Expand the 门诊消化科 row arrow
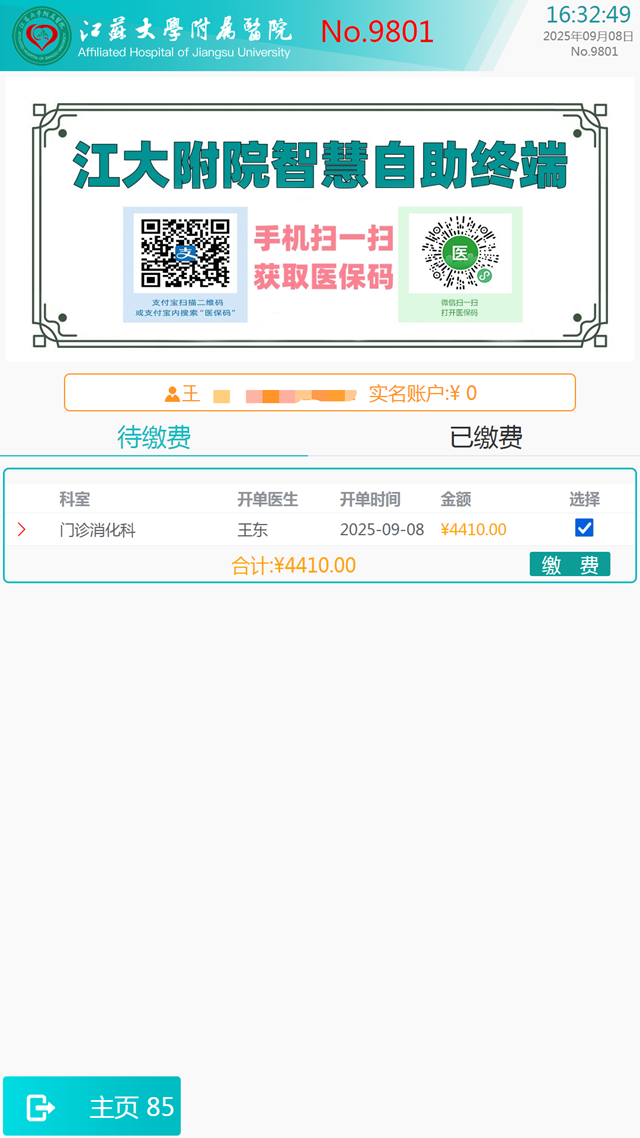The height and width of the screenshot is (1138, 640). (x=22, y=529)
